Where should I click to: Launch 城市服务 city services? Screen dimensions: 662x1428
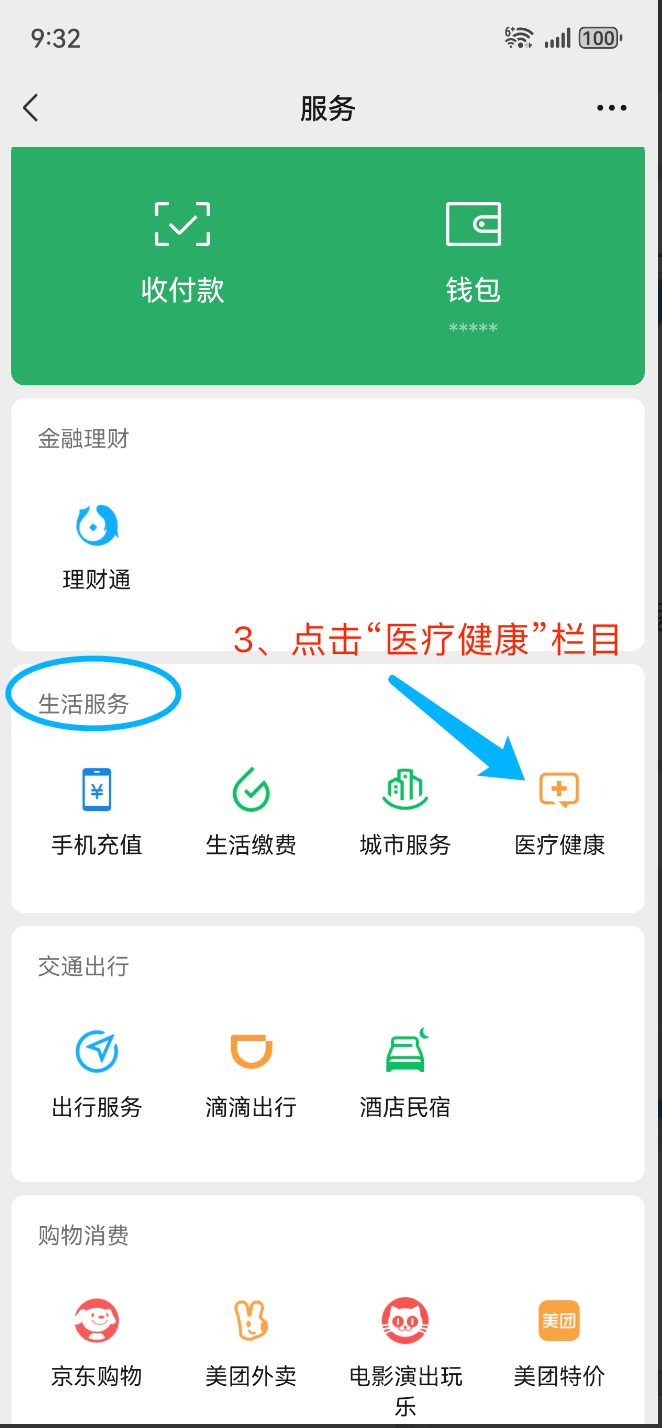pyautogui.click(x=405, y=810)
